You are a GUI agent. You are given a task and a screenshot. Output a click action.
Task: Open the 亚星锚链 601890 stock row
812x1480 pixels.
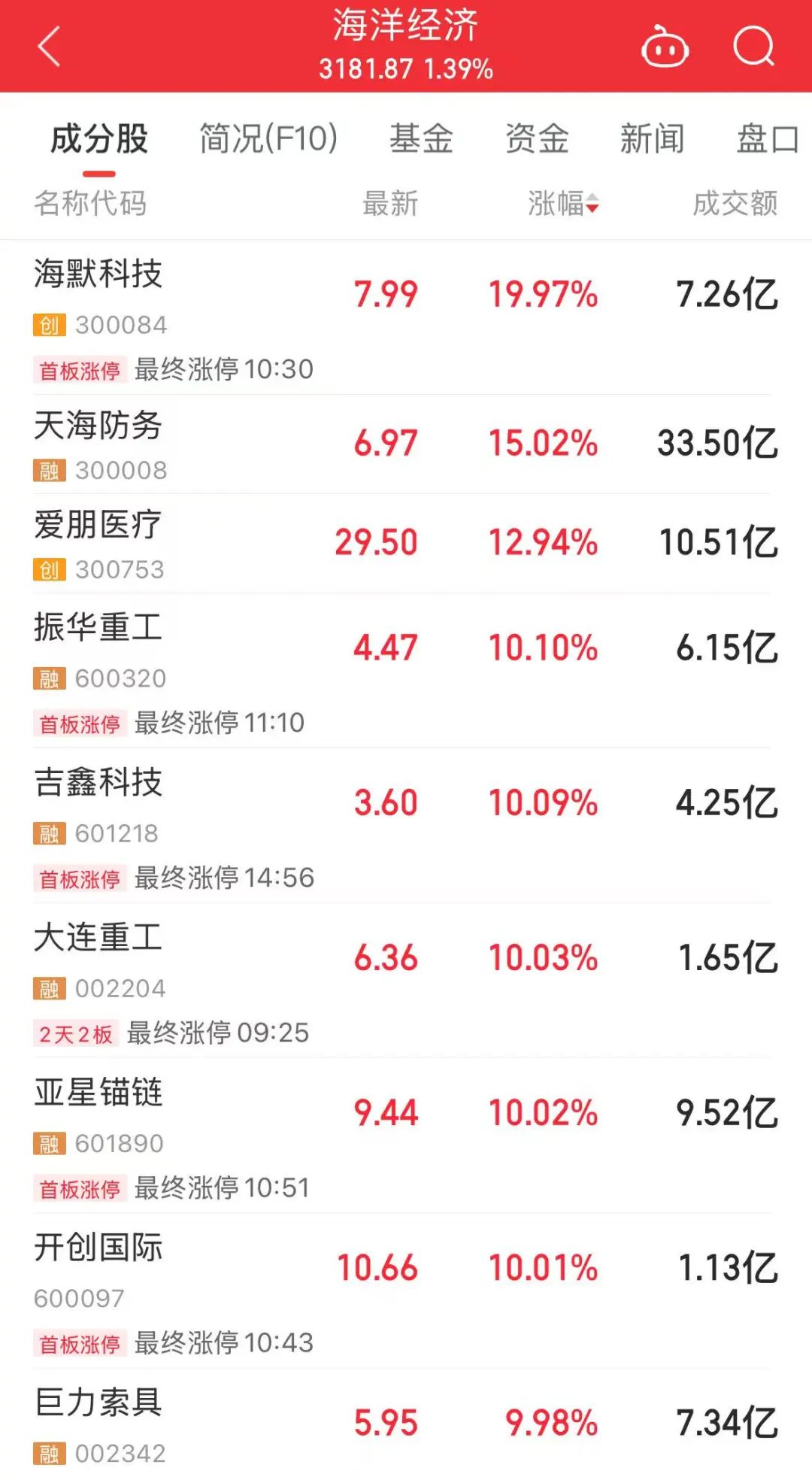coord(406,1136)
